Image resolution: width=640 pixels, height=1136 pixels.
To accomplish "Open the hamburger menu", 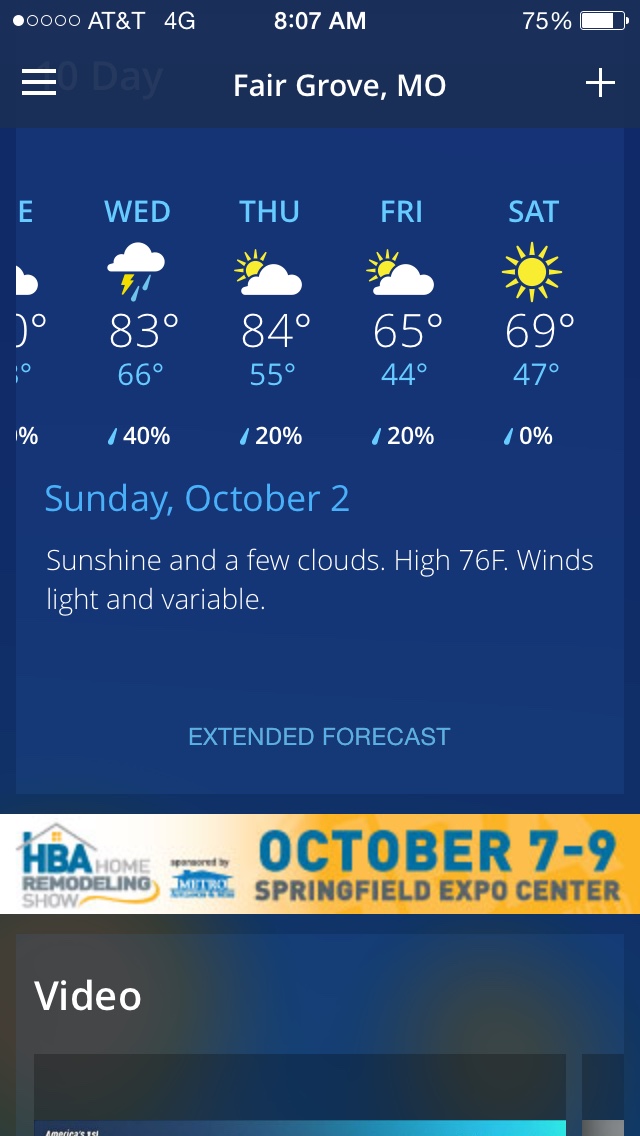I will (39, 84).
